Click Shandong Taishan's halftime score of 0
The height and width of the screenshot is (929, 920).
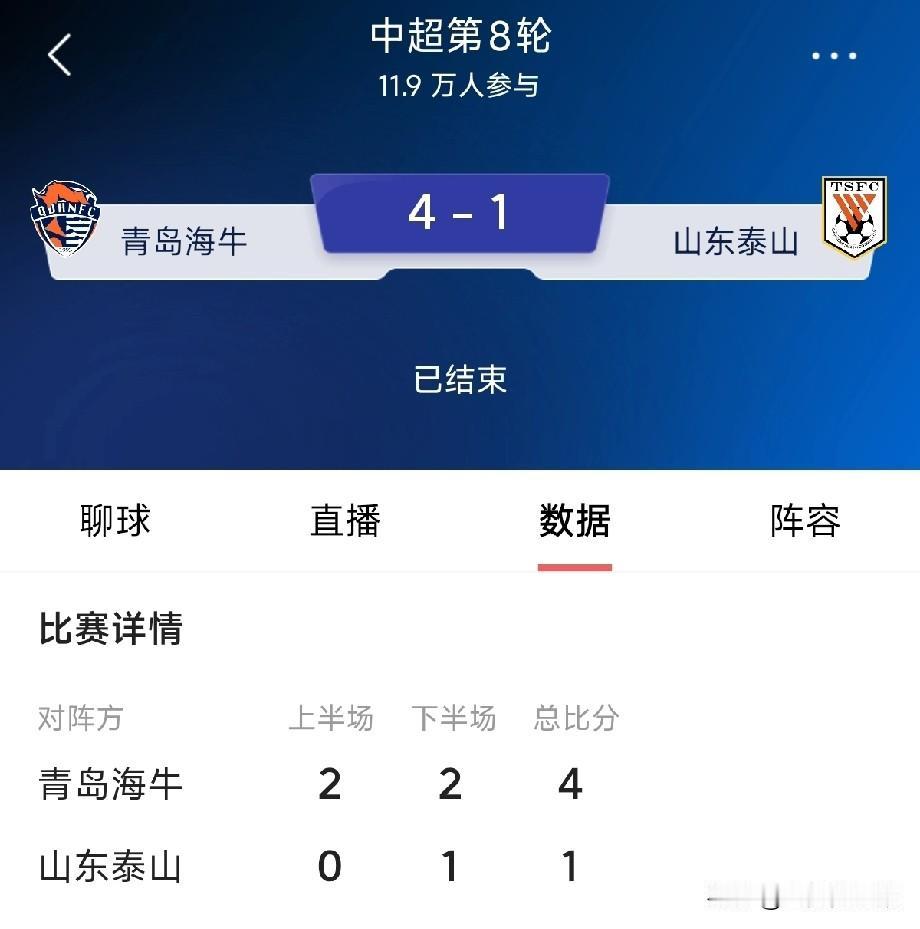(330, 868)
